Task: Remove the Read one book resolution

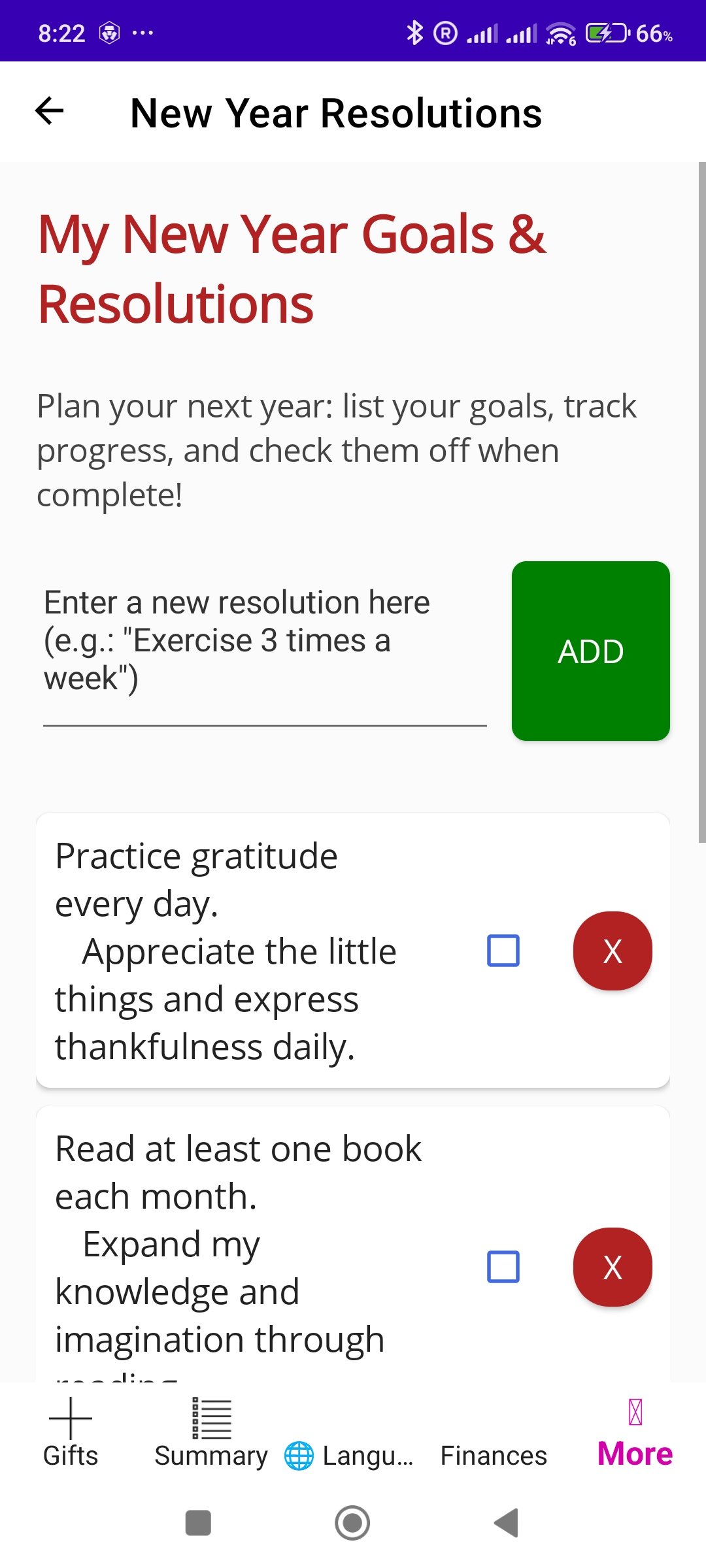Action: point(613,1267)
